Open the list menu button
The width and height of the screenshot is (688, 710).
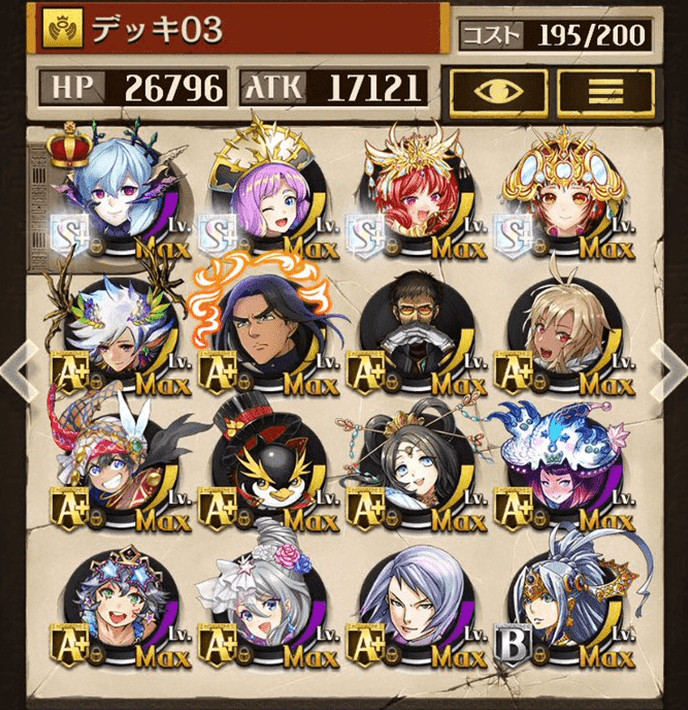(x=605, y=91)
